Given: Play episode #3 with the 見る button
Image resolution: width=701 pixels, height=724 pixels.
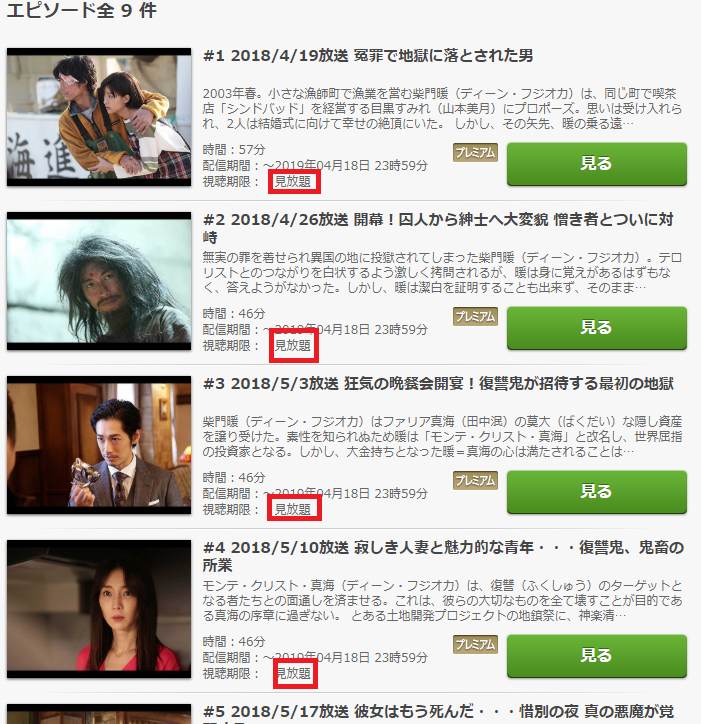Looking at the screenshot, I should [596, 491].
